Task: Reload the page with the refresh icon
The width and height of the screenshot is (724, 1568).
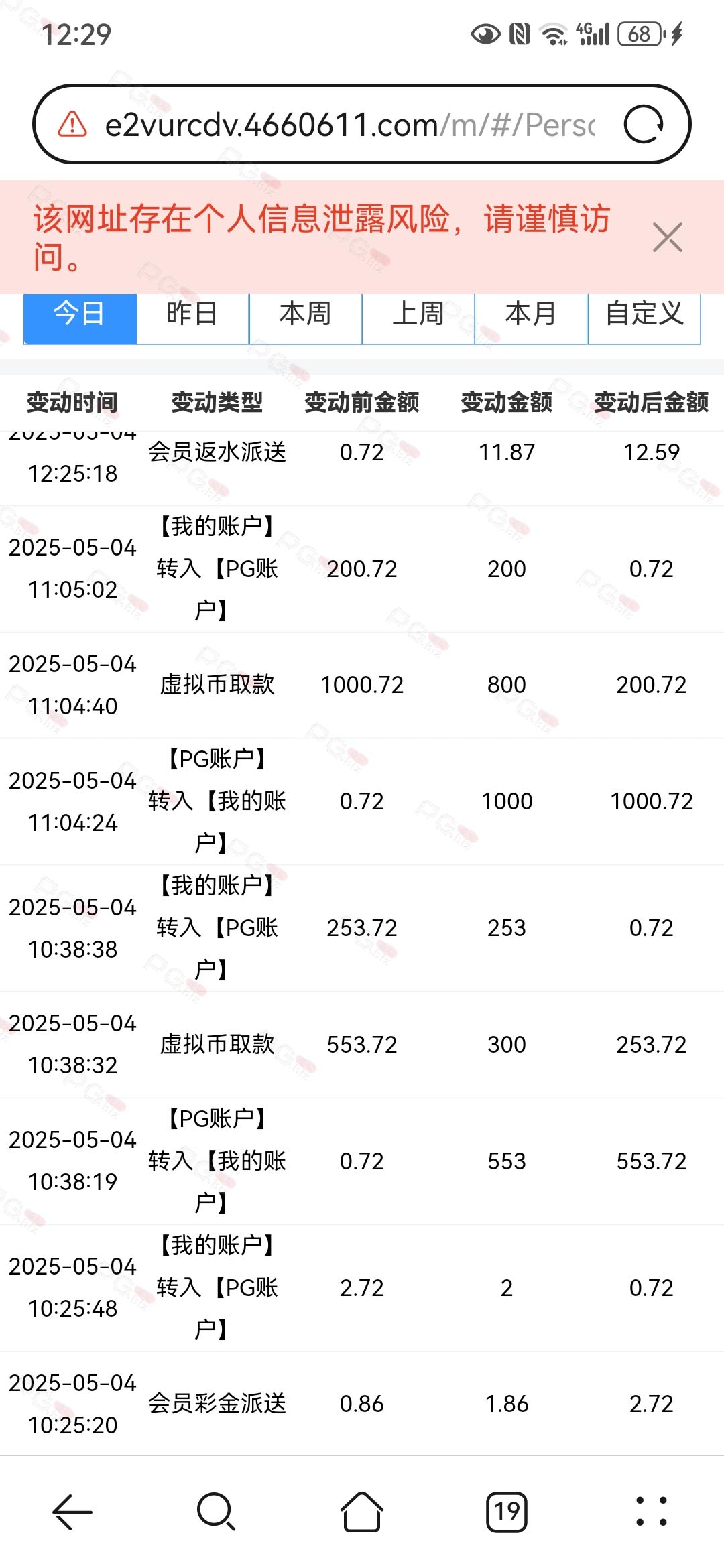Action: (644, 125)
